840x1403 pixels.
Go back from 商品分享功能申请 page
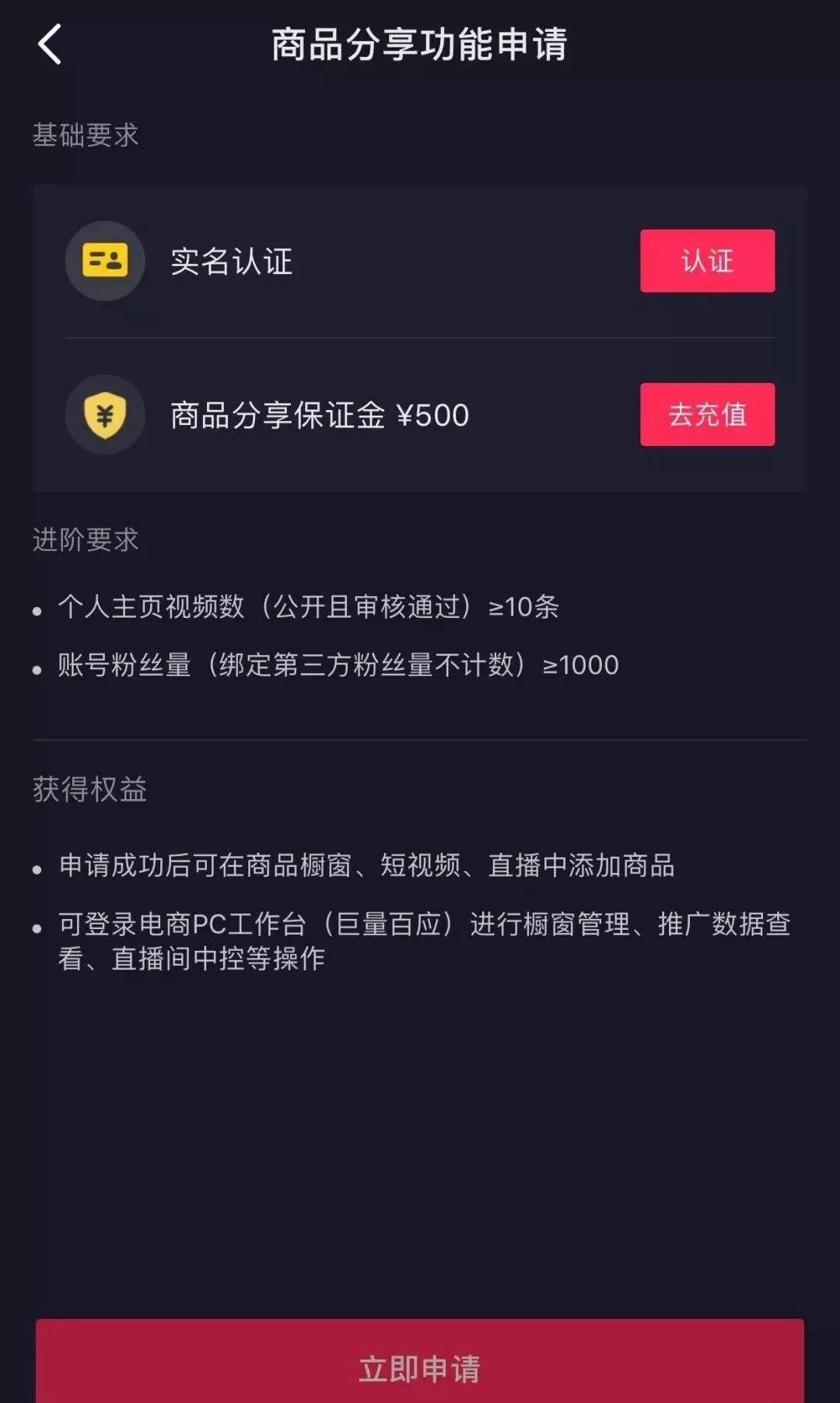(50, 44)
